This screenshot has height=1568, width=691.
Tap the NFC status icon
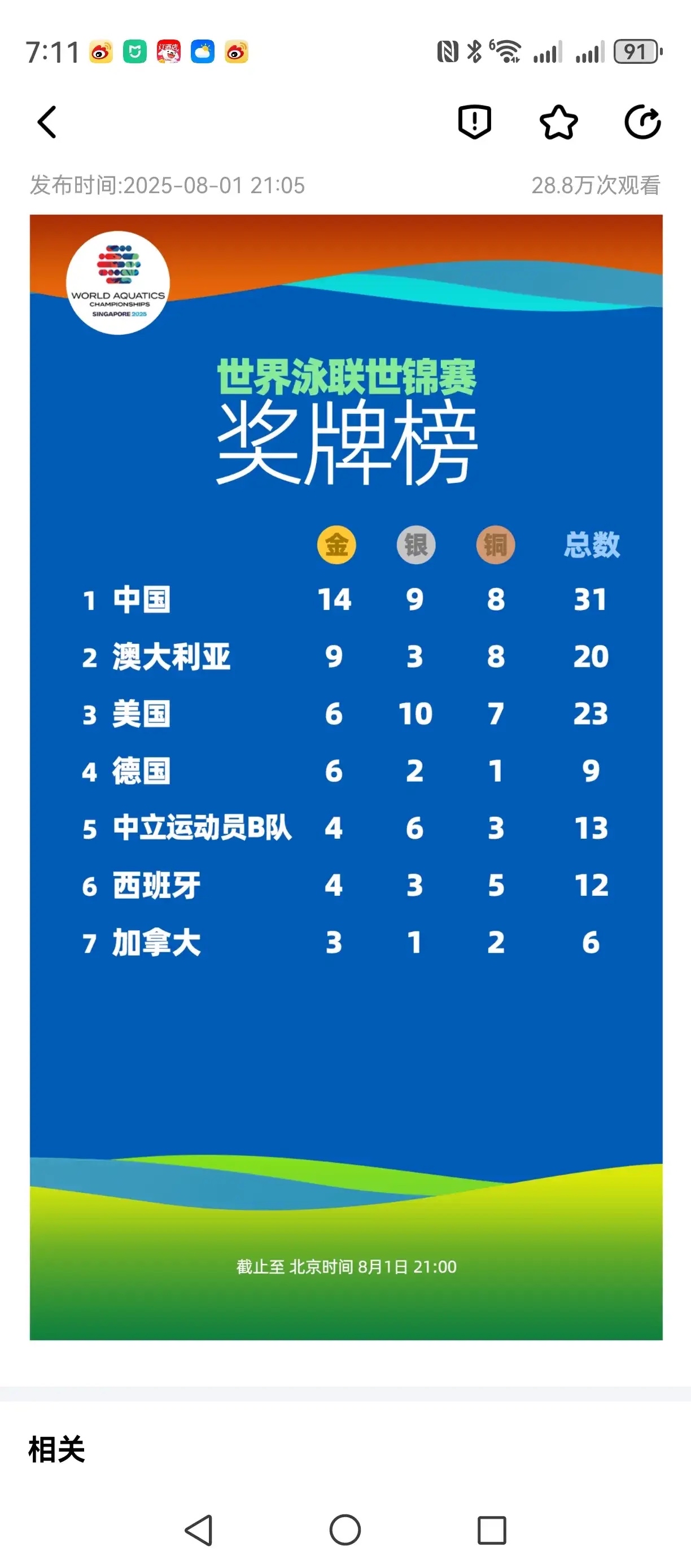click(448, 52)
